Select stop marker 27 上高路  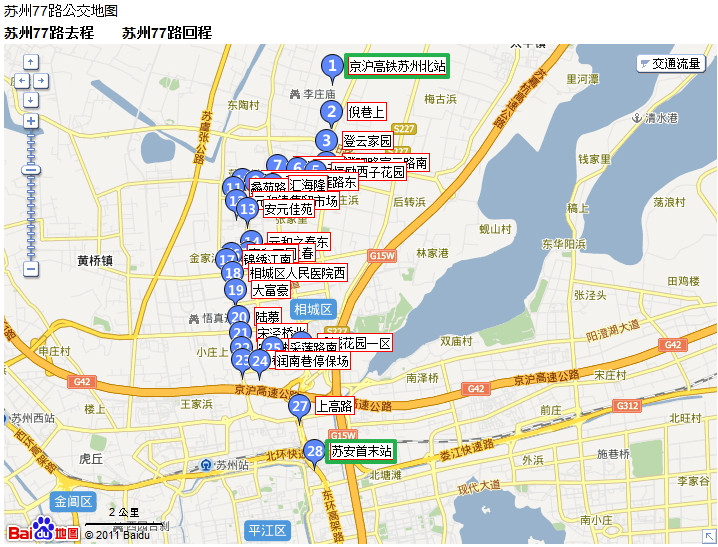click(x=299, y=405)
